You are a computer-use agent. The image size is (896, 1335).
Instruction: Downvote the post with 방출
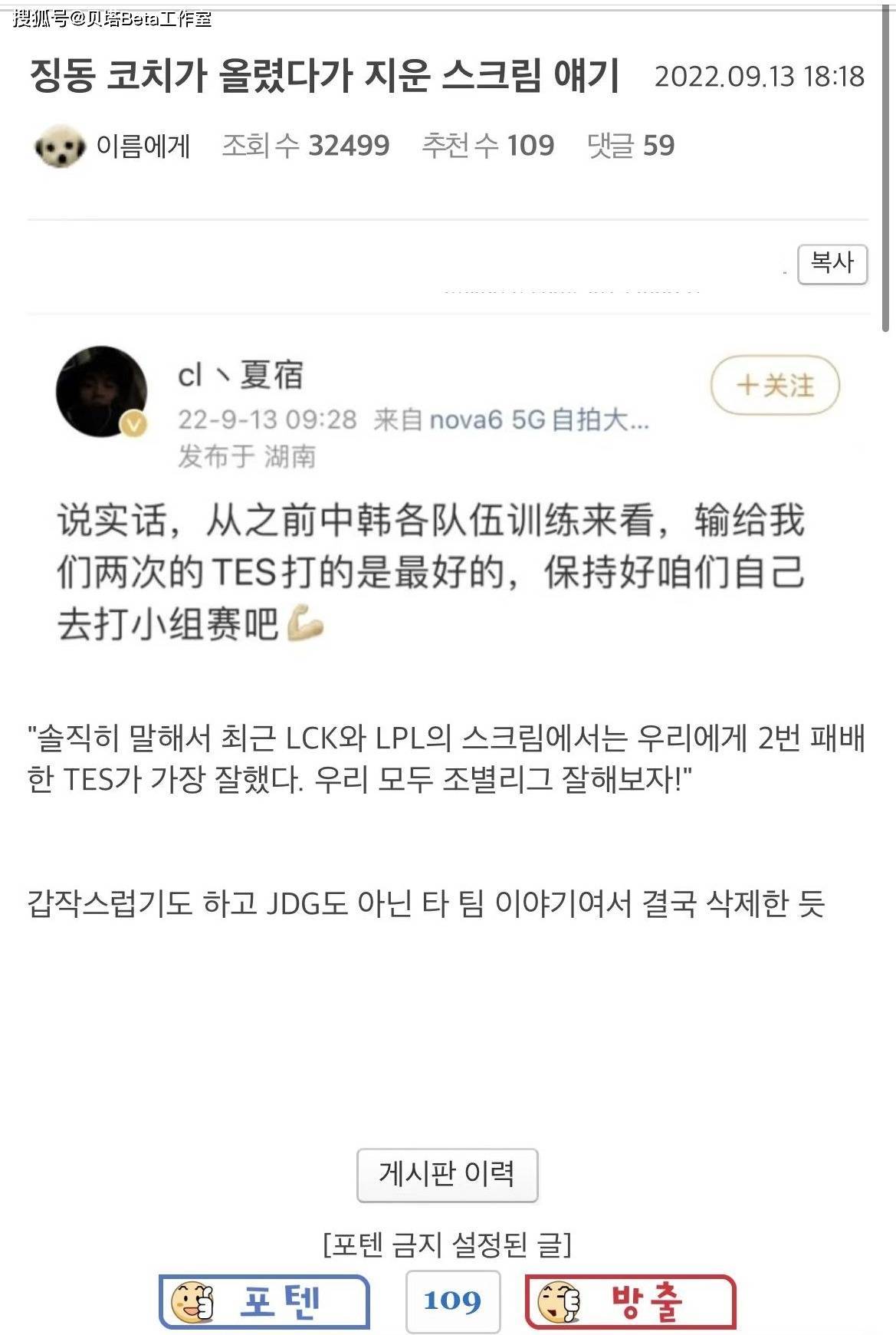click(x=630, y=1301)
